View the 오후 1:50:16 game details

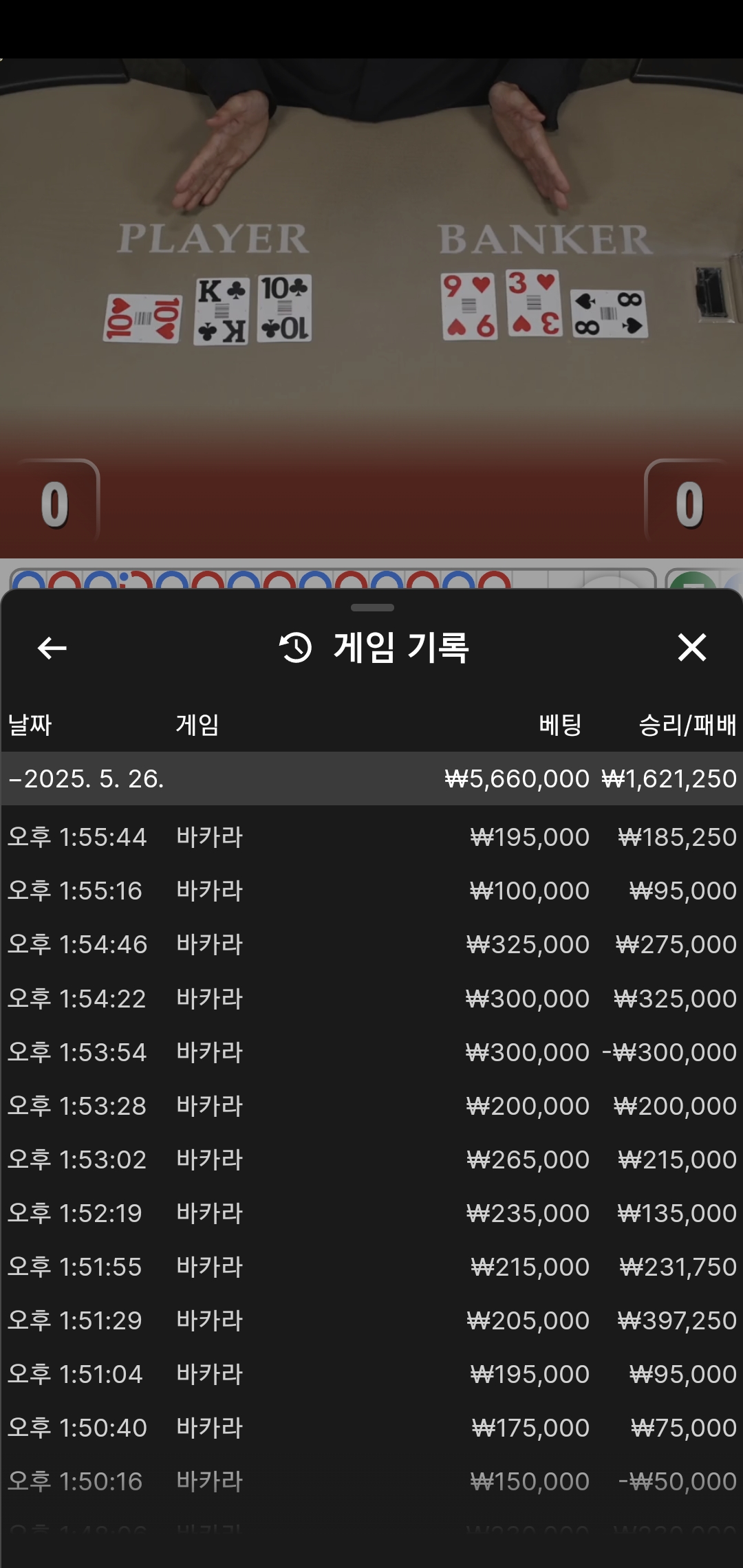tap(371, 1481)
